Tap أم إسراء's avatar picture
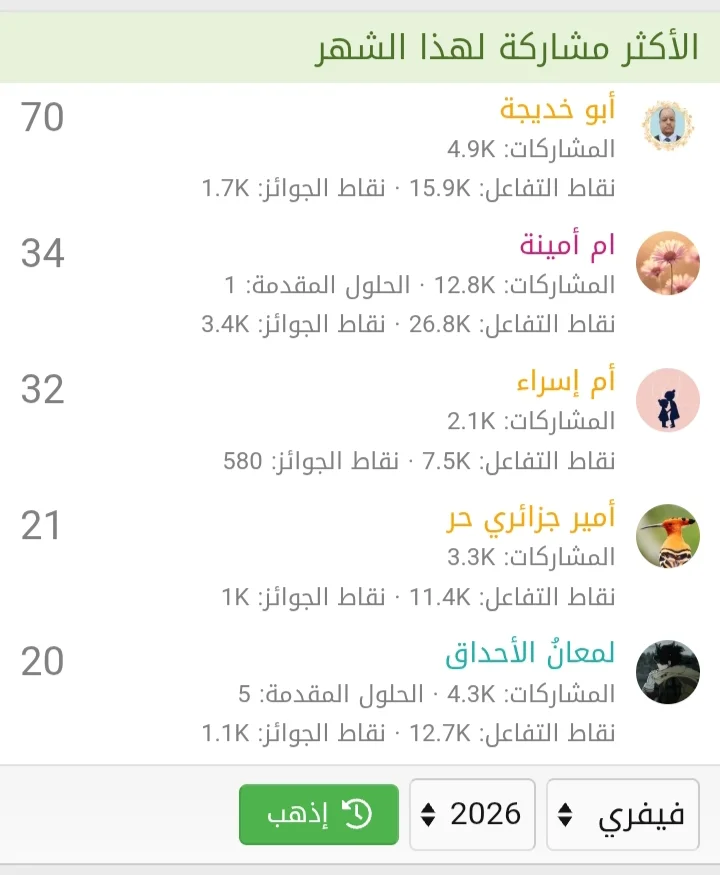Image resolution: width=720 pixels, height=875 pixels. pyautogui.click(x=667, y=399)
